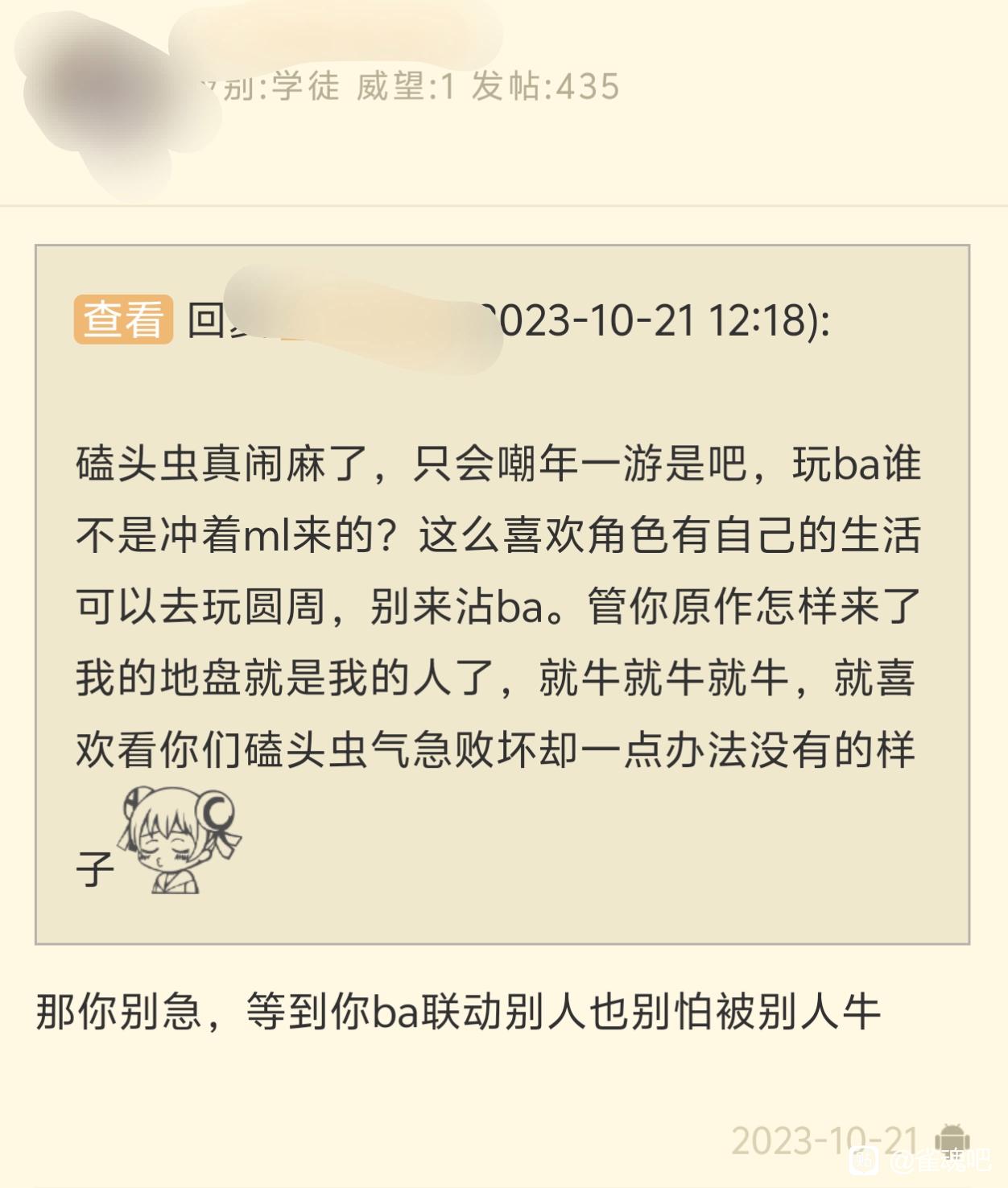Tap the 查看 button in the quoted reply
The height and width of the screenshot is (1188, 1008).
tap(123, 320)
